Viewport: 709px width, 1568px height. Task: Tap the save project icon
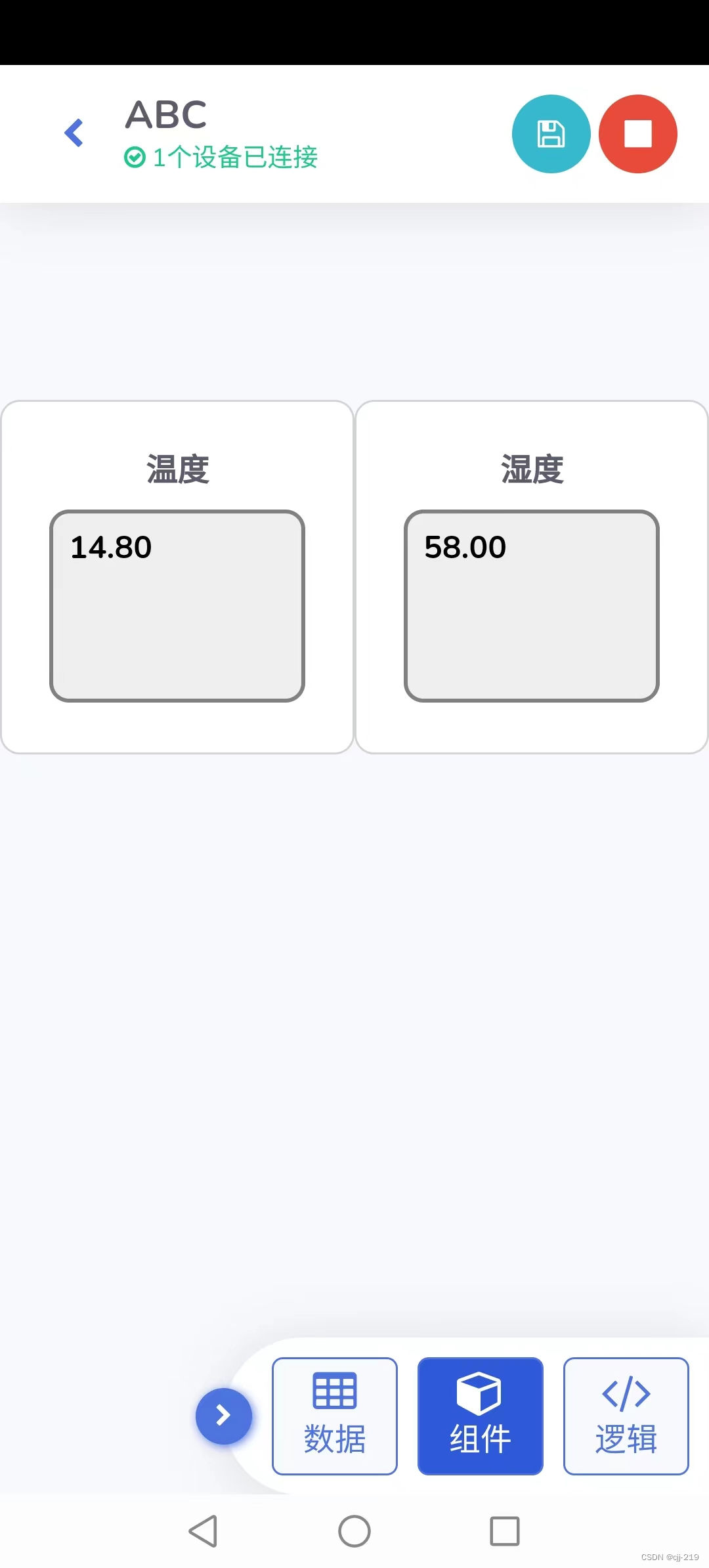click(x=551, y=133)
